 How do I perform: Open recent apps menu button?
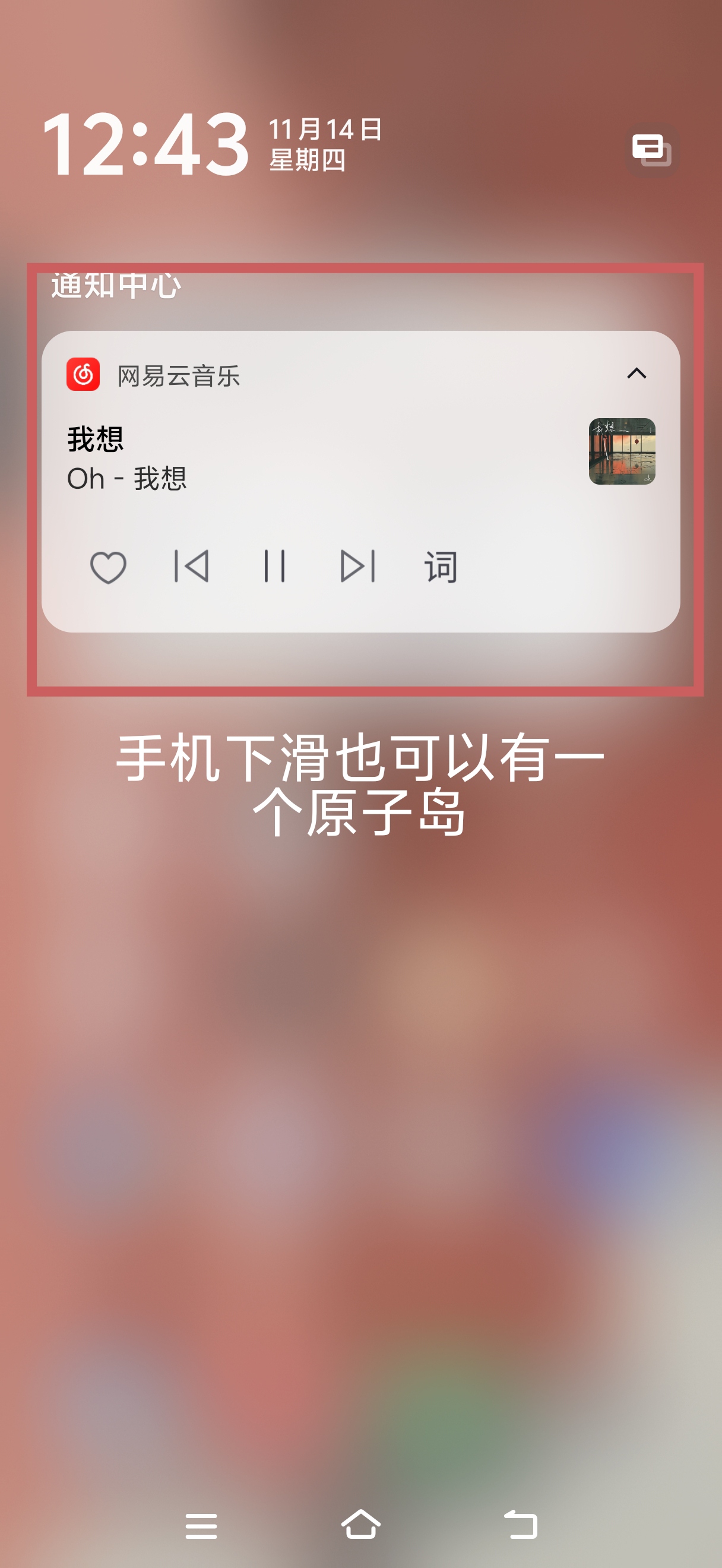point(201,1526)
